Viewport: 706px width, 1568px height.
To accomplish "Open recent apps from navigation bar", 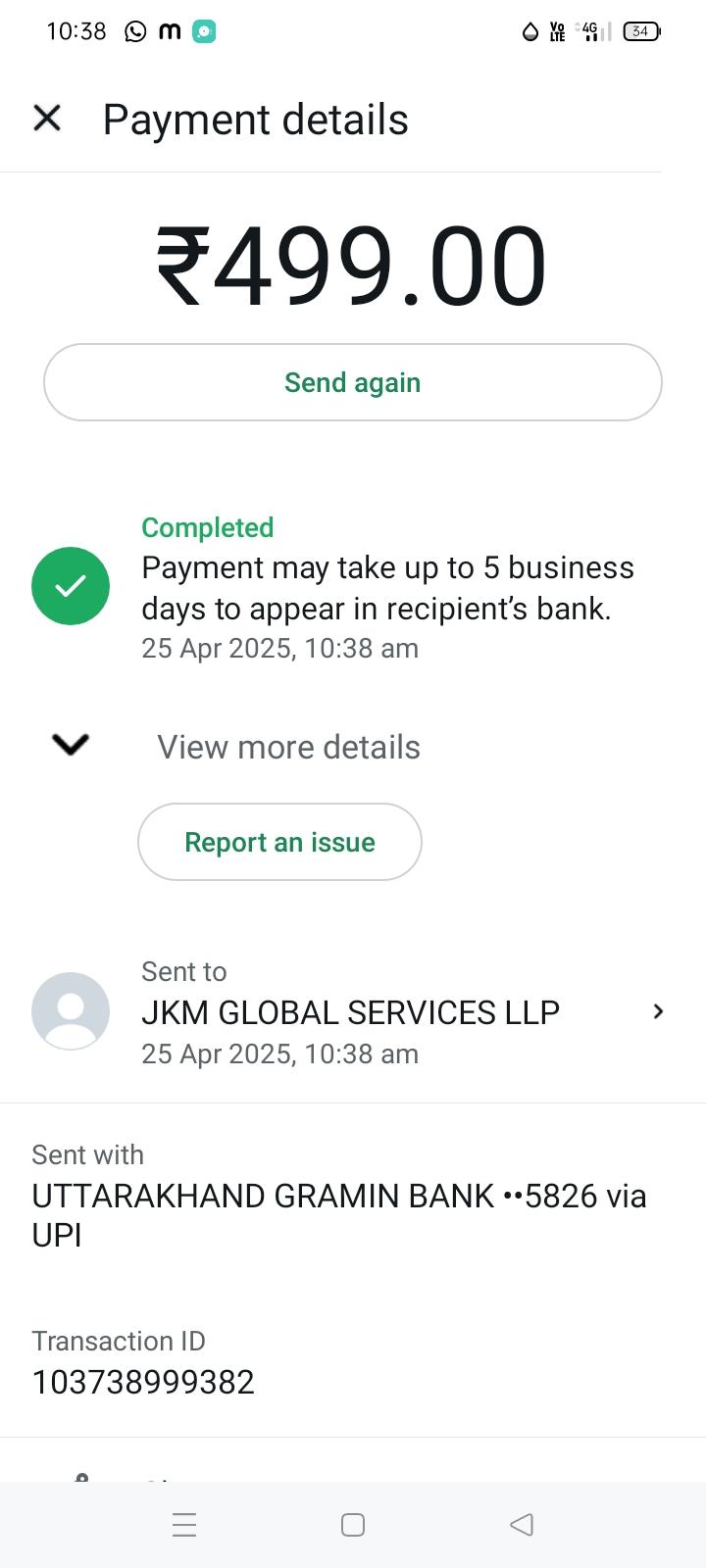I will click(x=184, y=1524).
